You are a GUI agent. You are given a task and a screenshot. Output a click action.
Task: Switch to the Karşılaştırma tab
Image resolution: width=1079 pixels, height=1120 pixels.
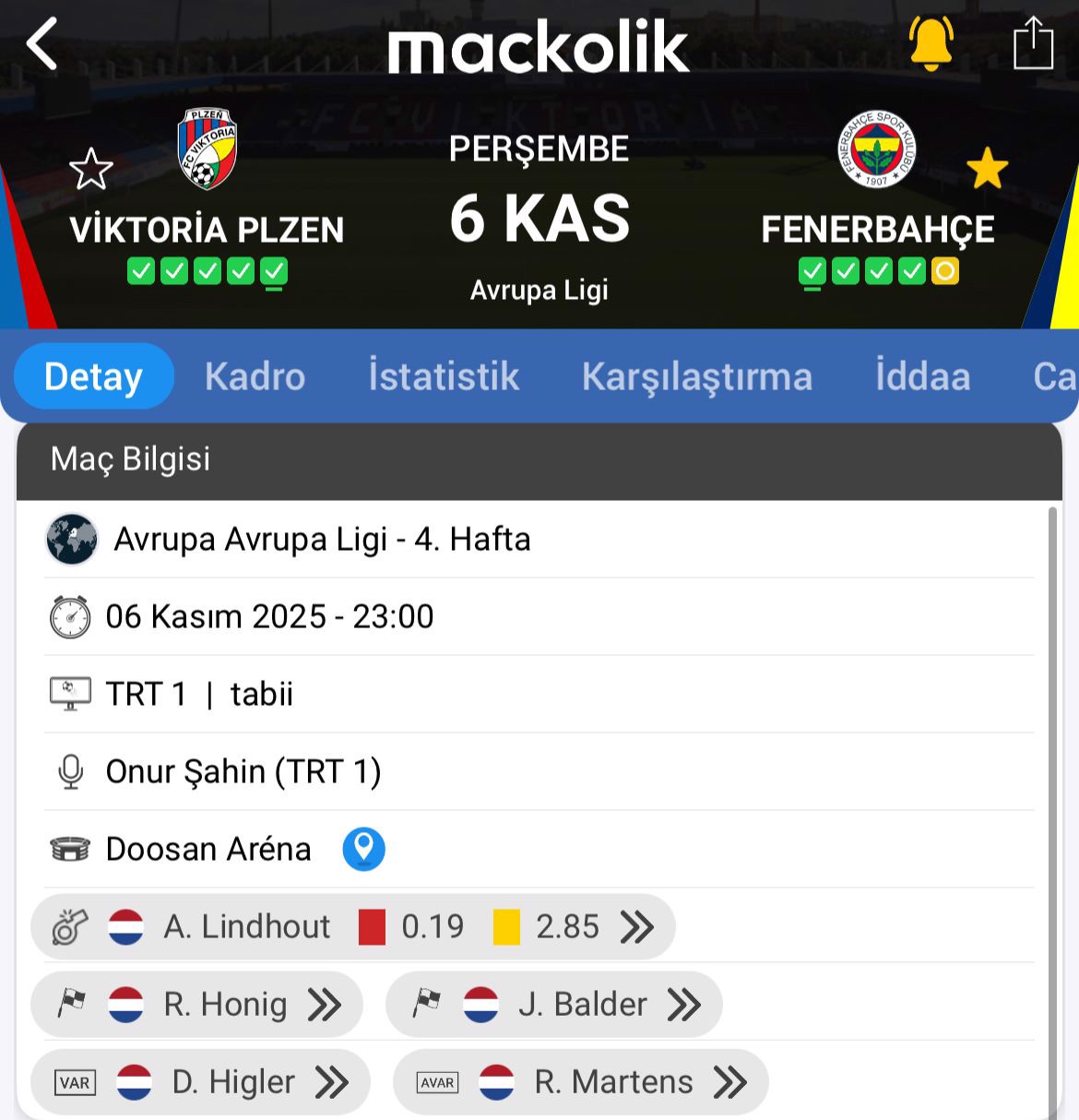click(x=696, y=376)
